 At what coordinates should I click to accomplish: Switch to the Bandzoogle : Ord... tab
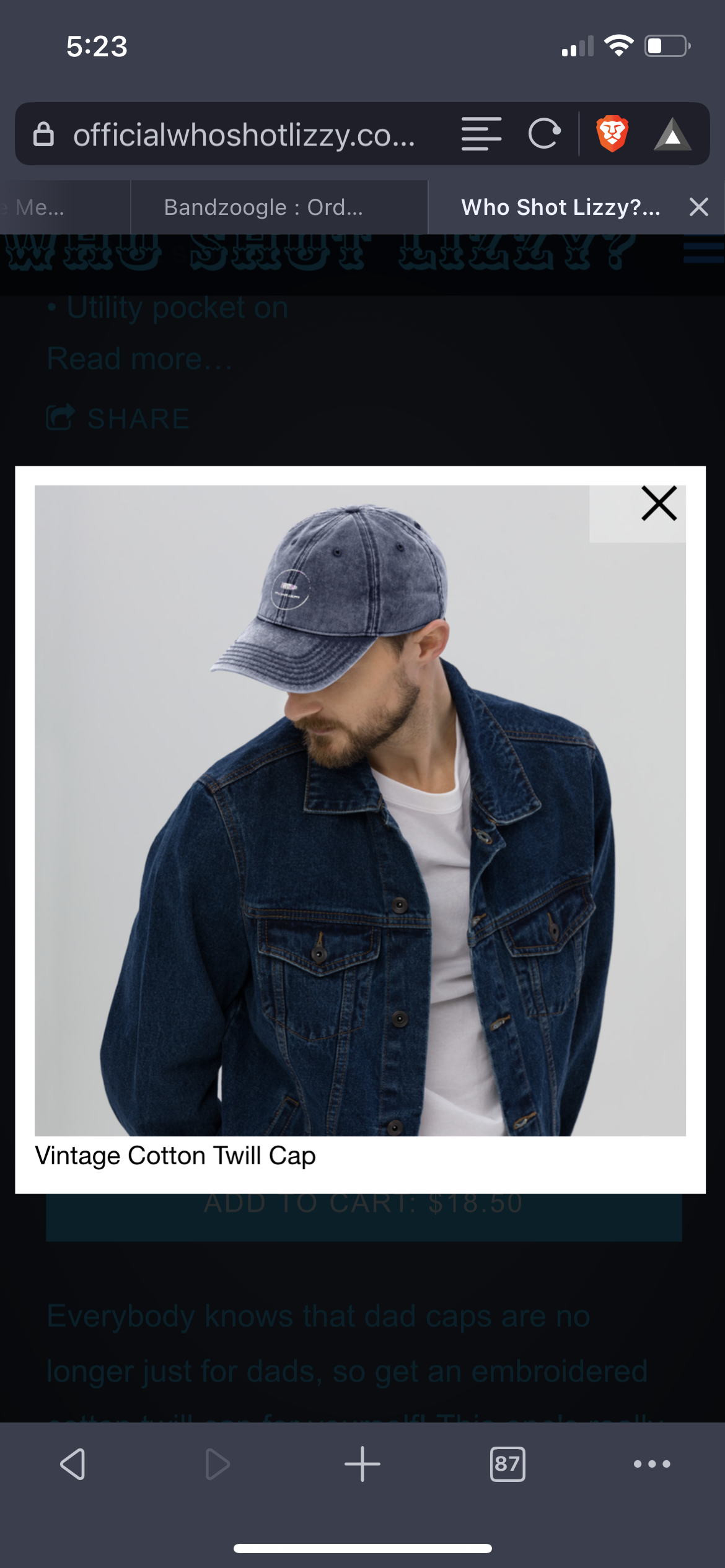coord(264,207)
